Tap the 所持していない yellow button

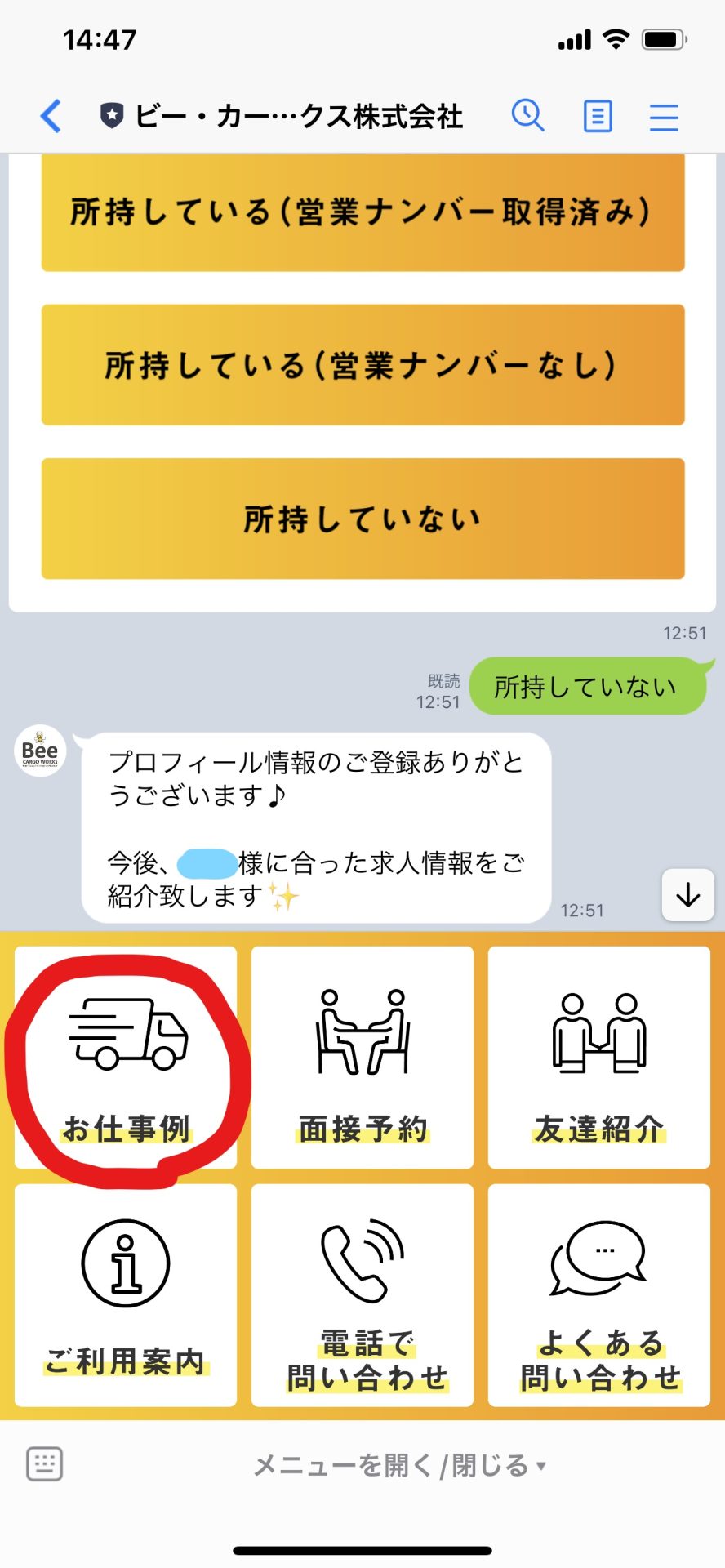click(x=362, y=519)
